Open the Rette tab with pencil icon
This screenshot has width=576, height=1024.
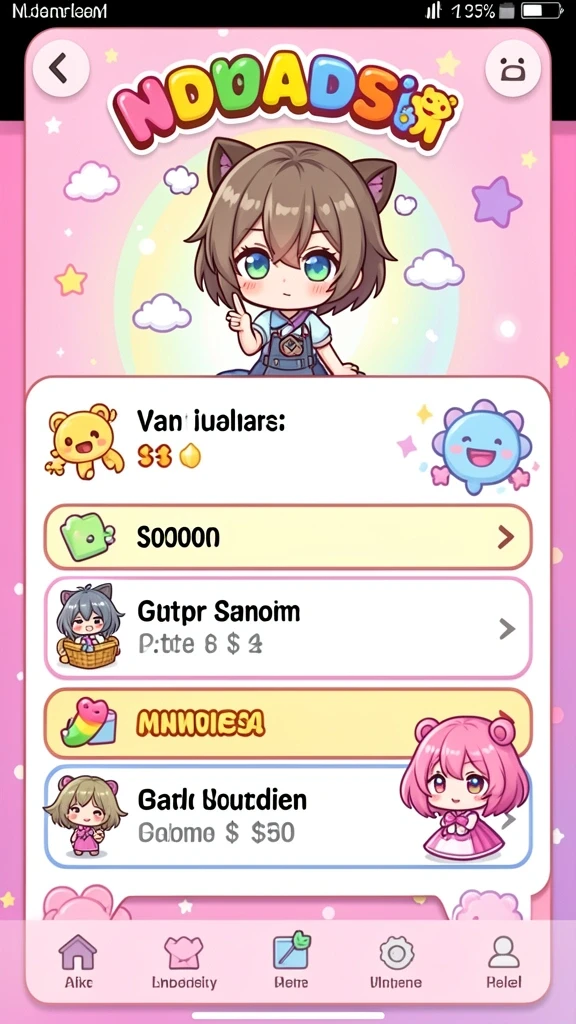pyautogui.click(x=289, y=961)
